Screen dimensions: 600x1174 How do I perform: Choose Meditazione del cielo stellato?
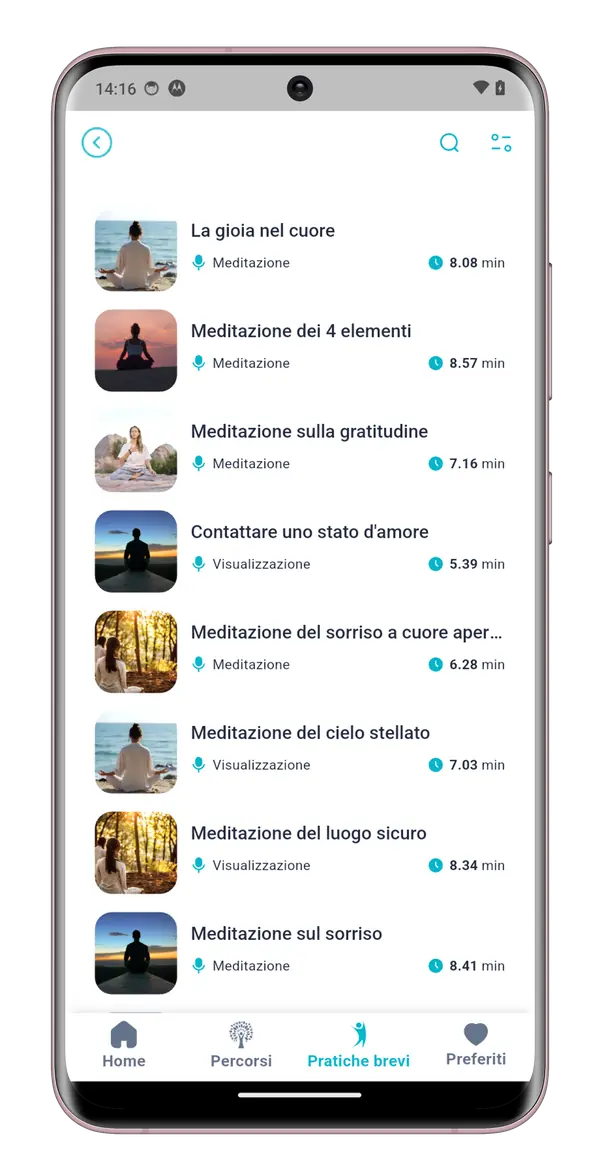[300, 752]
